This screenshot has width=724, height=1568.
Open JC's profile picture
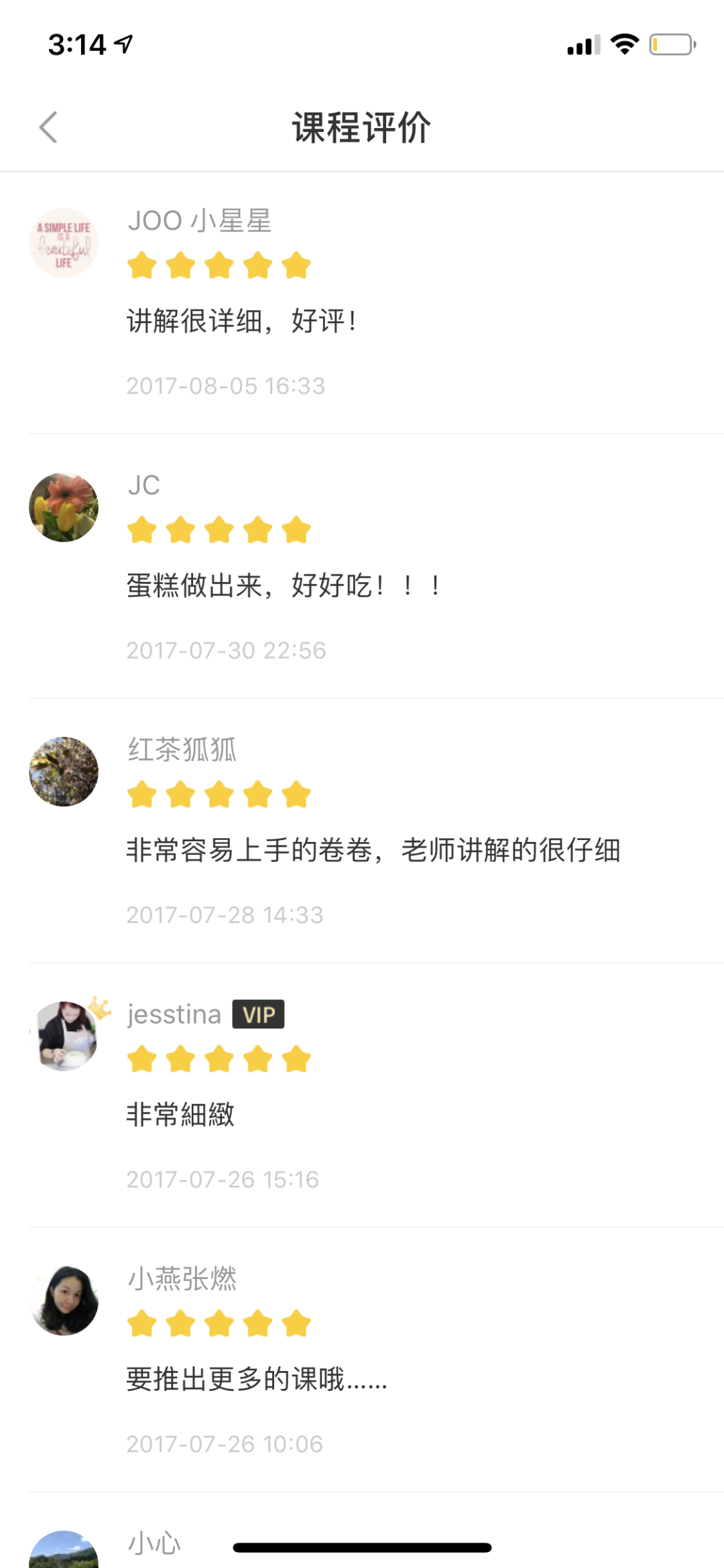64,507
